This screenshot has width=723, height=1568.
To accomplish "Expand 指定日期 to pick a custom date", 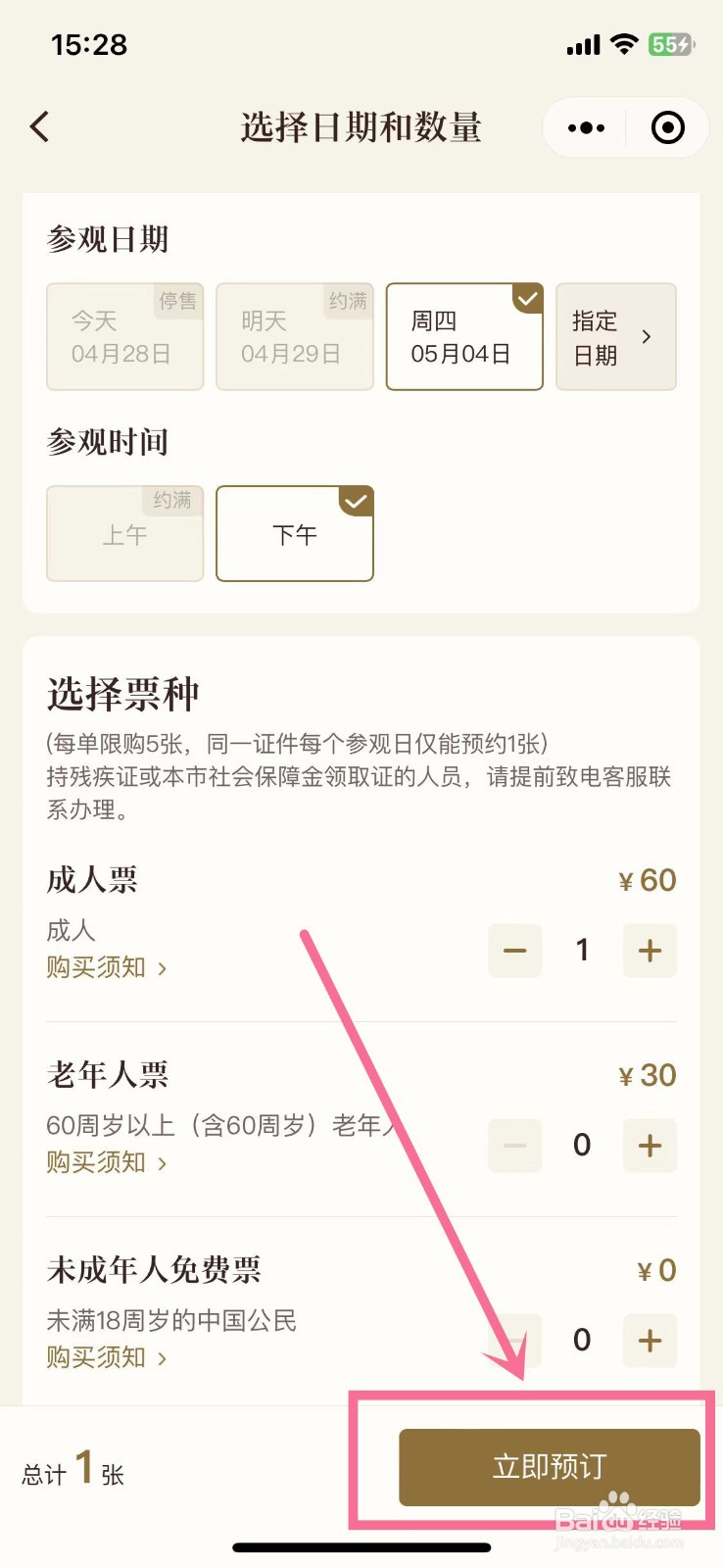I will click(616, 336).
